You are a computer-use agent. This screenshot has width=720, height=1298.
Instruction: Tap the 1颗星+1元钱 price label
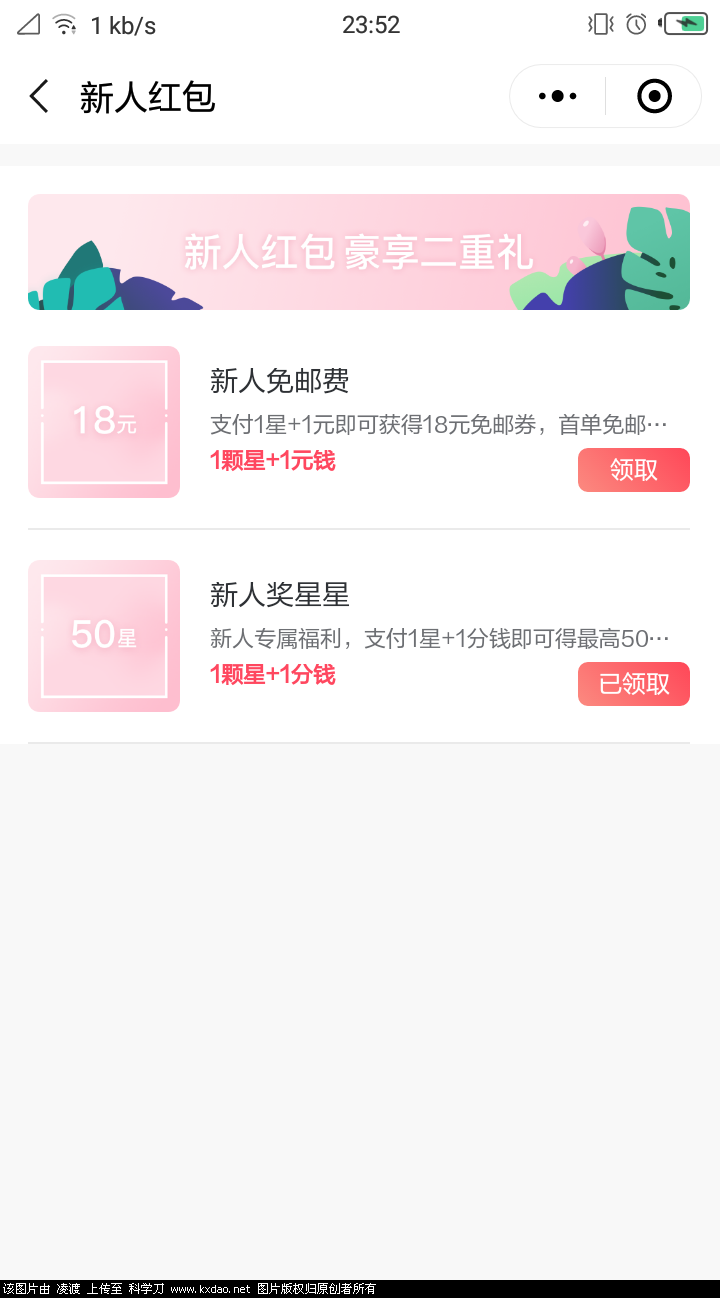coord(271,461)
